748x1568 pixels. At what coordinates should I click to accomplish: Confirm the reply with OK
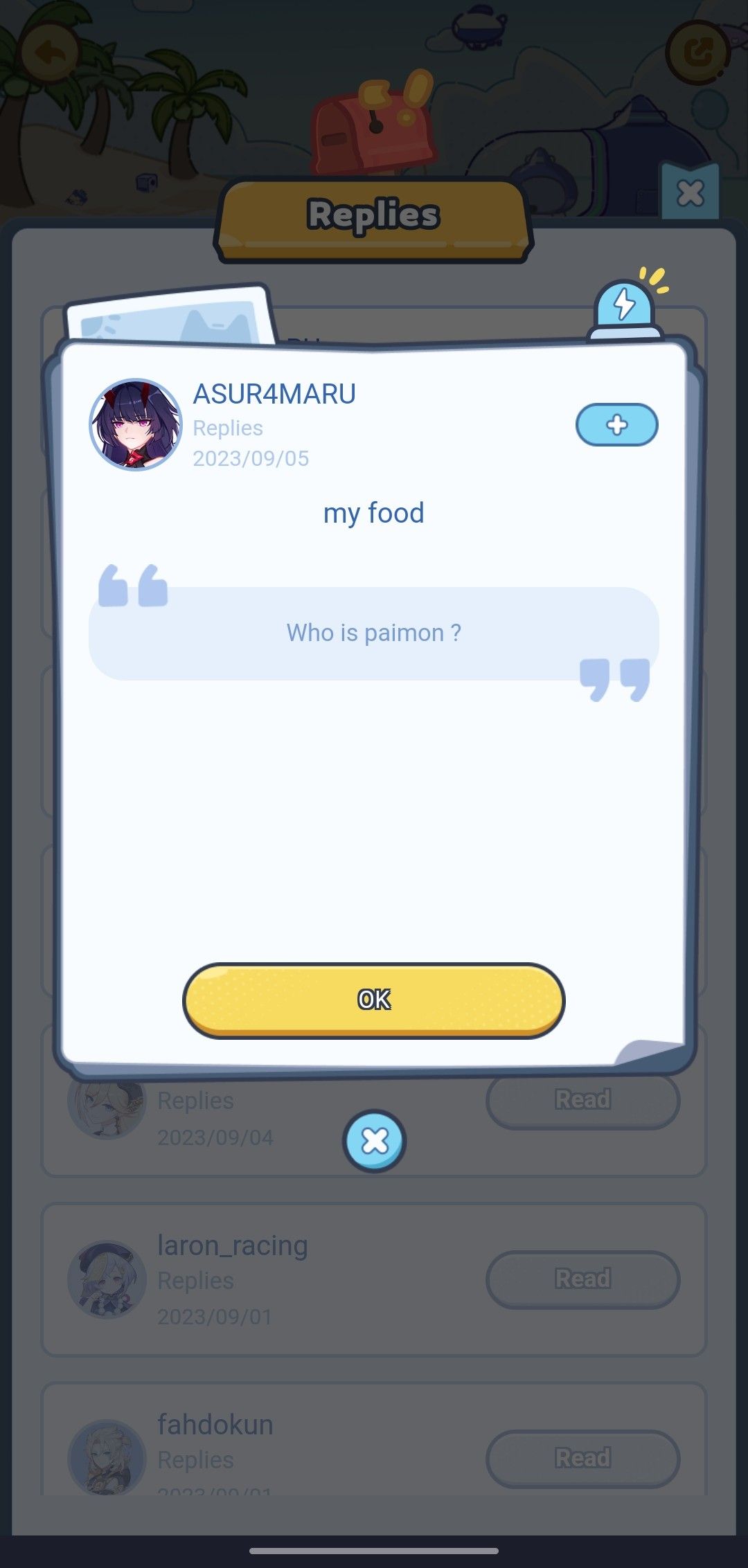point(373,1000)
